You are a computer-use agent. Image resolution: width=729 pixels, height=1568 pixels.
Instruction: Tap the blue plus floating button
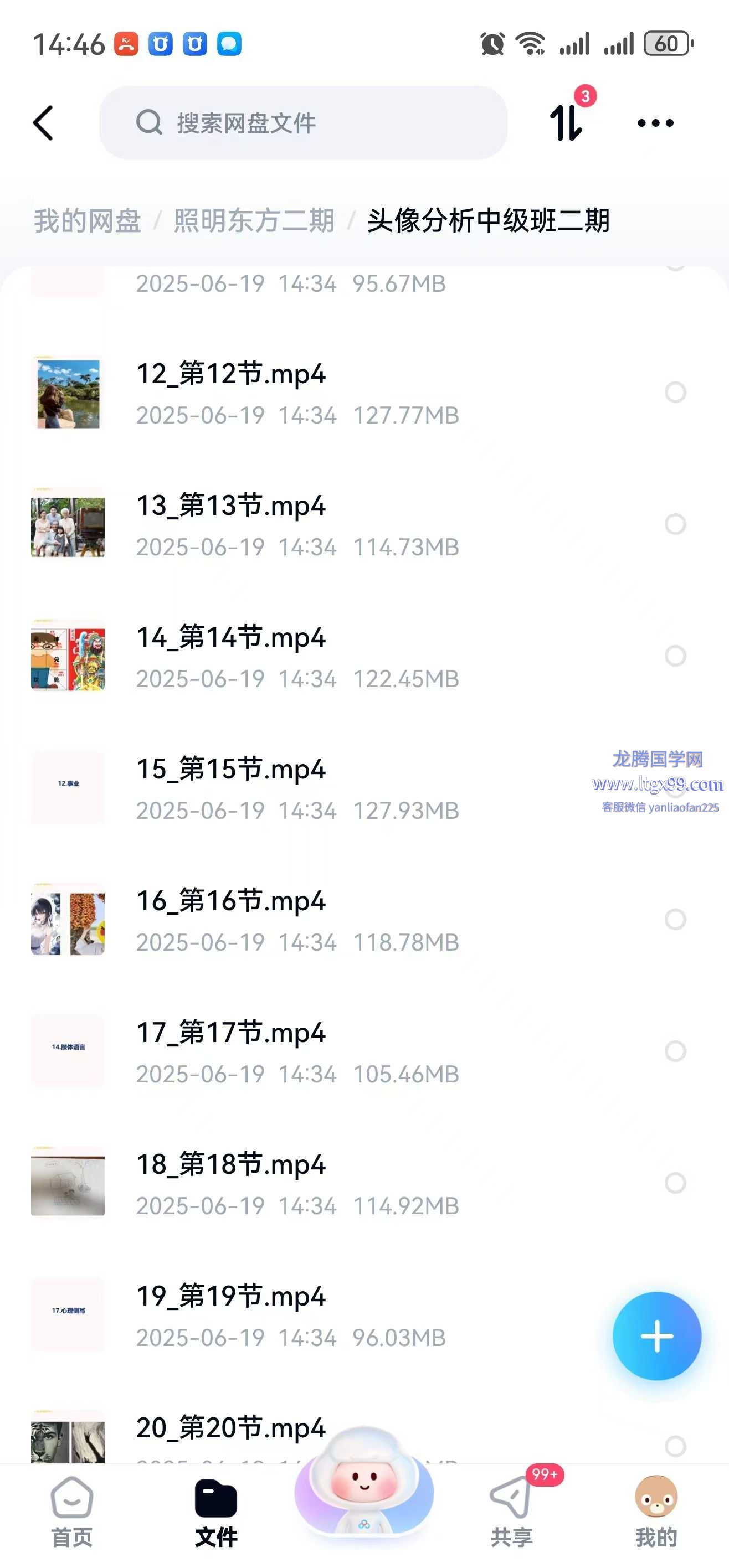[x=656, y=1336]
